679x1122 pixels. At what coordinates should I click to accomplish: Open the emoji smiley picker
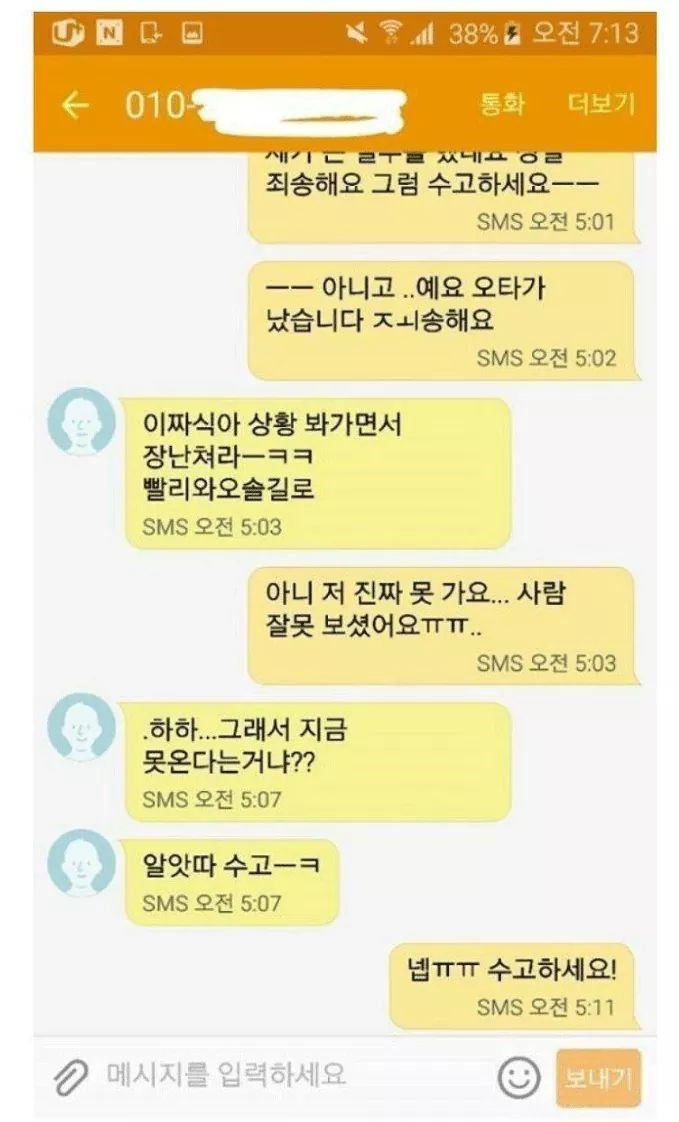click(x=519, y=1078)
